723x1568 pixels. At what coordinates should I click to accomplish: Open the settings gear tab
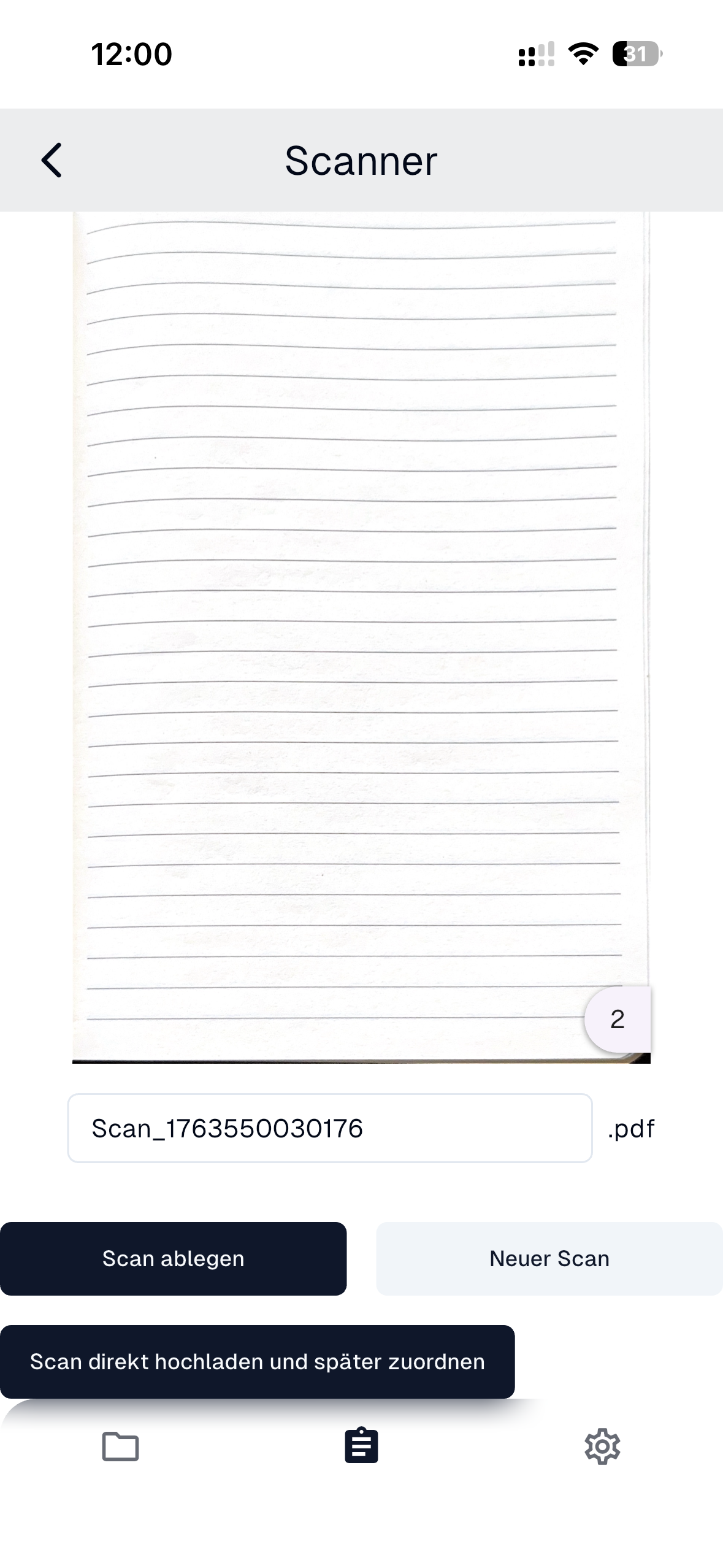click(602, 1447)
